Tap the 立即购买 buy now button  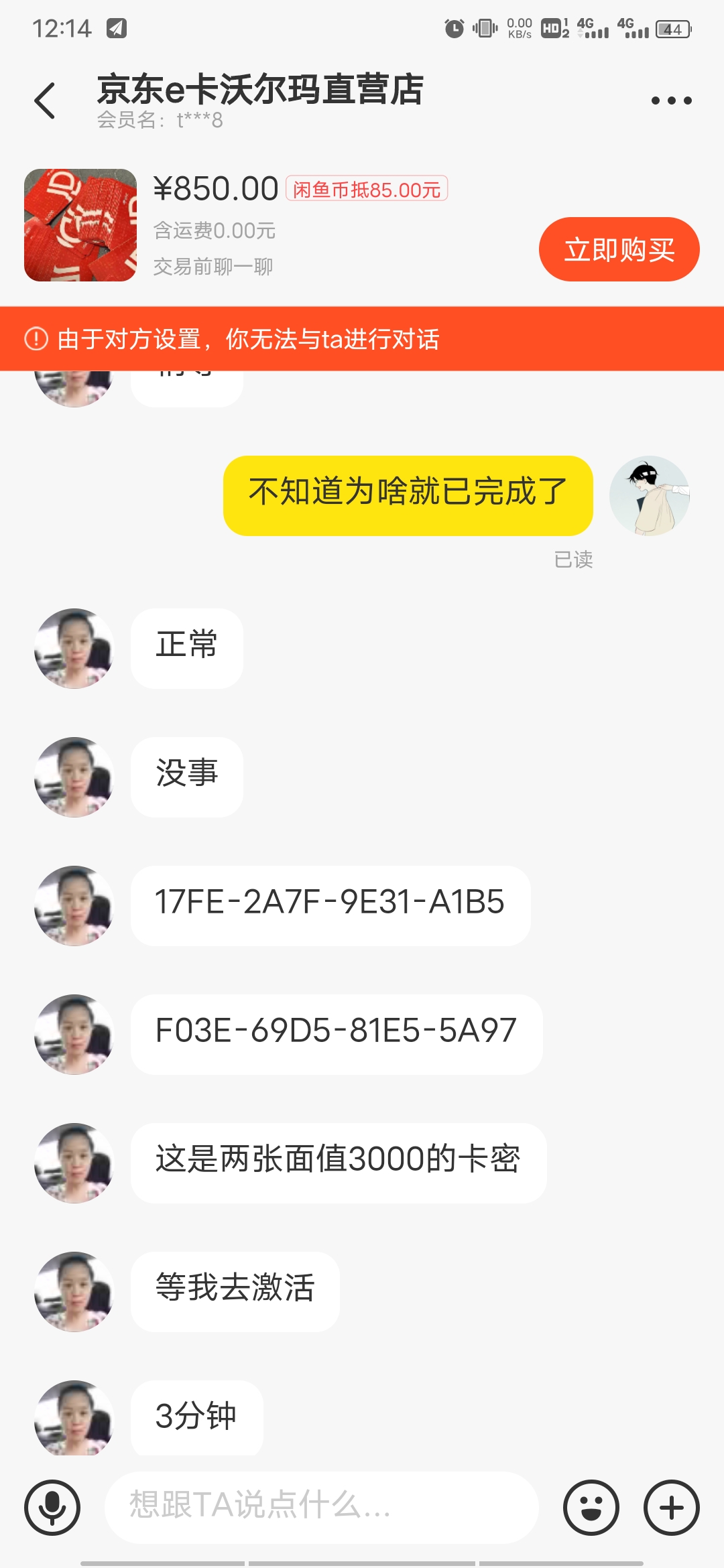tap(619, 249)
